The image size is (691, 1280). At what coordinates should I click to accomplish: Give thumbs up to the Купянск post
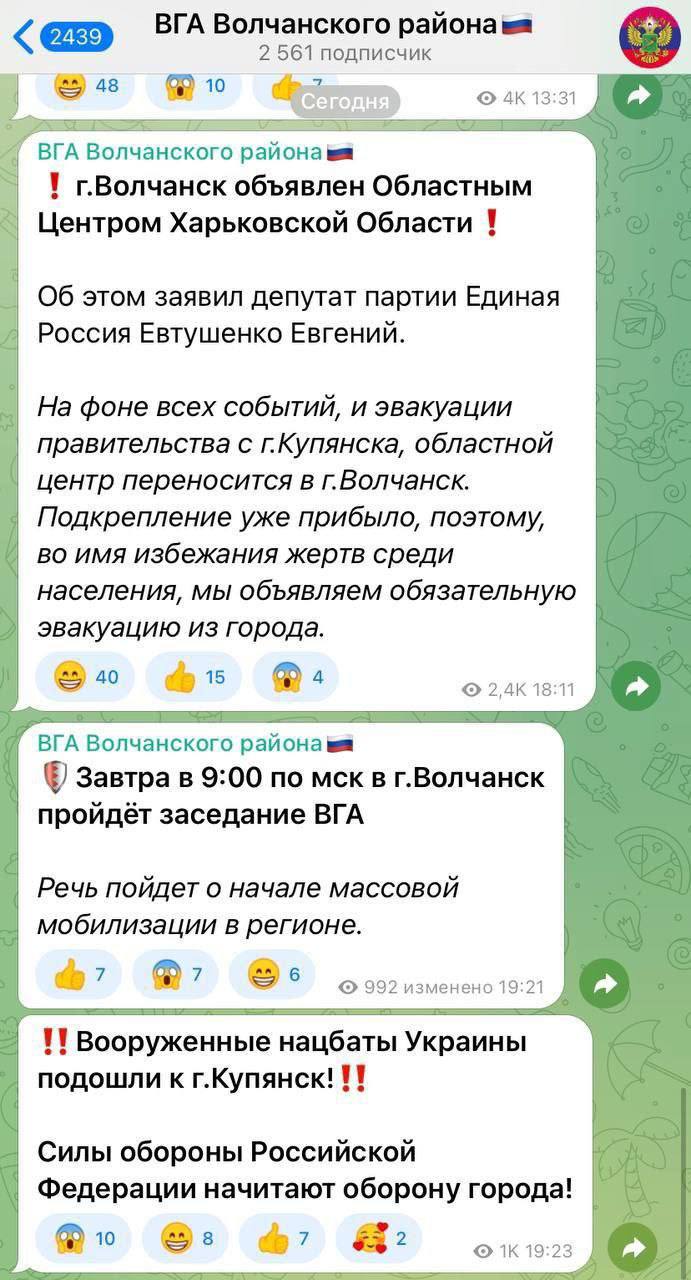pos(283,1240)
